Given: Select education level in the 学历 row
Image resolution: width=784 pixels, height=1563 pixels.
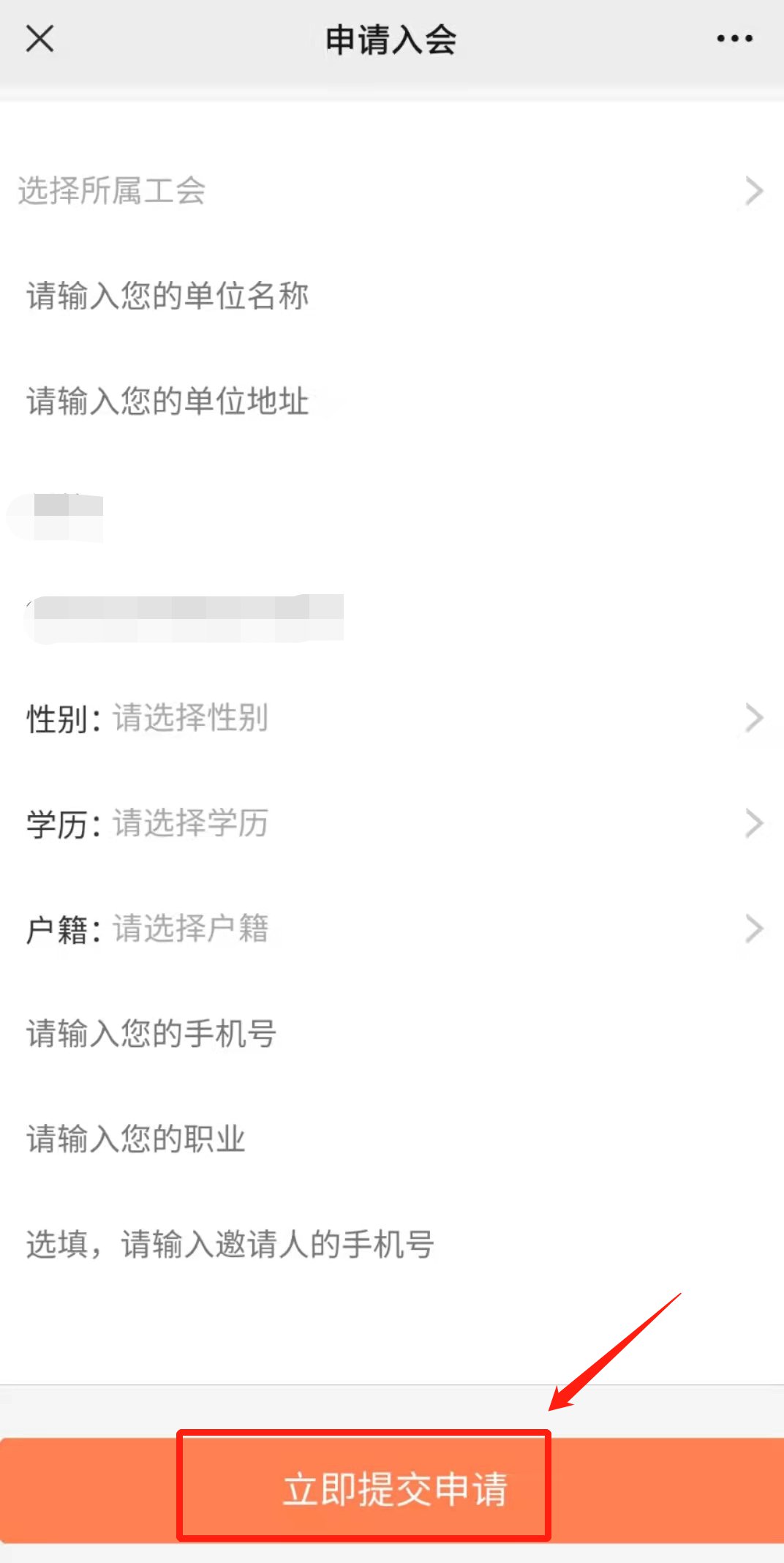Looking at the screenshot, I should click(391, 823).
